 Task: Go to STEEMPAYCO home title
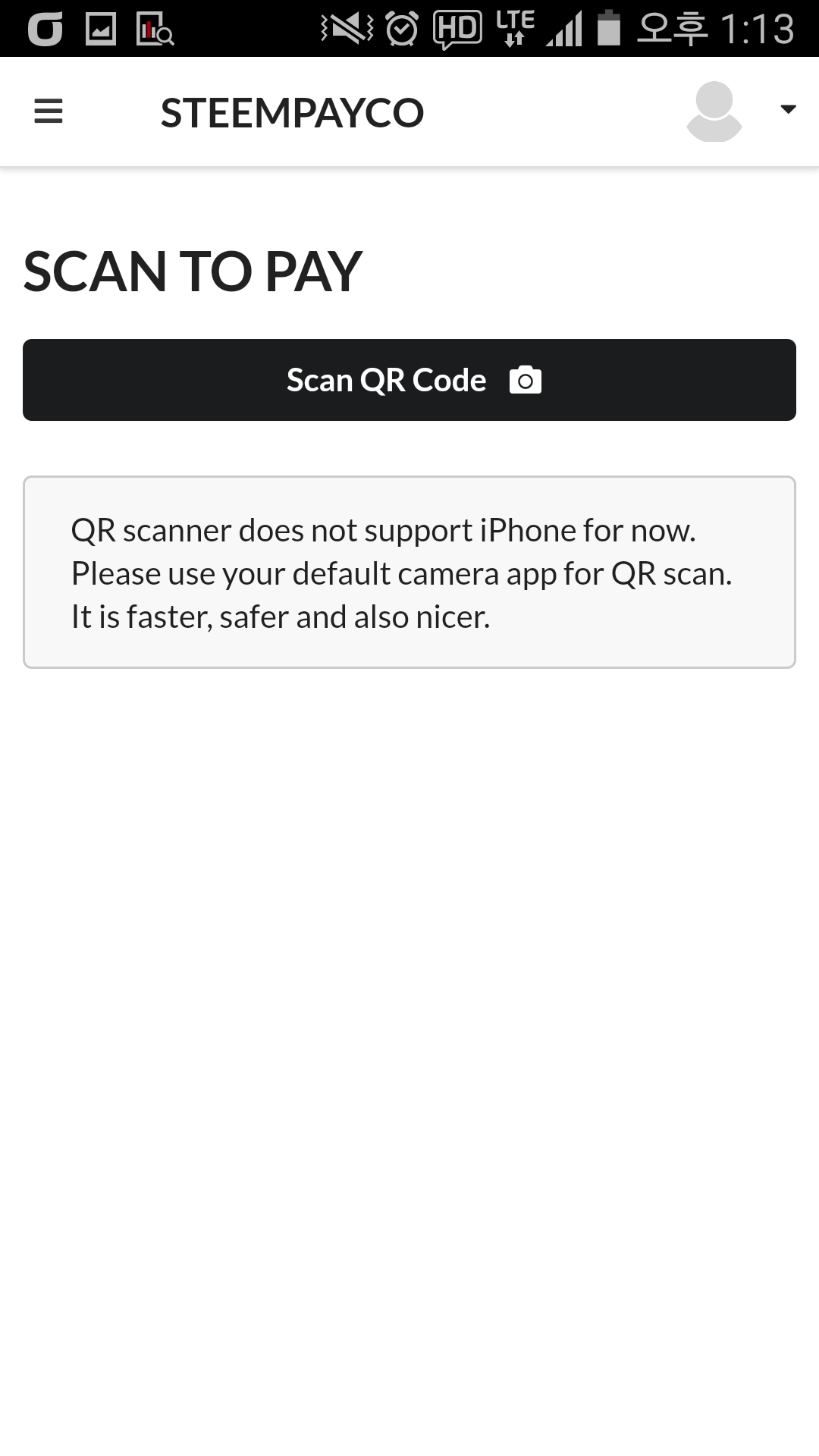tap(292, 113)
